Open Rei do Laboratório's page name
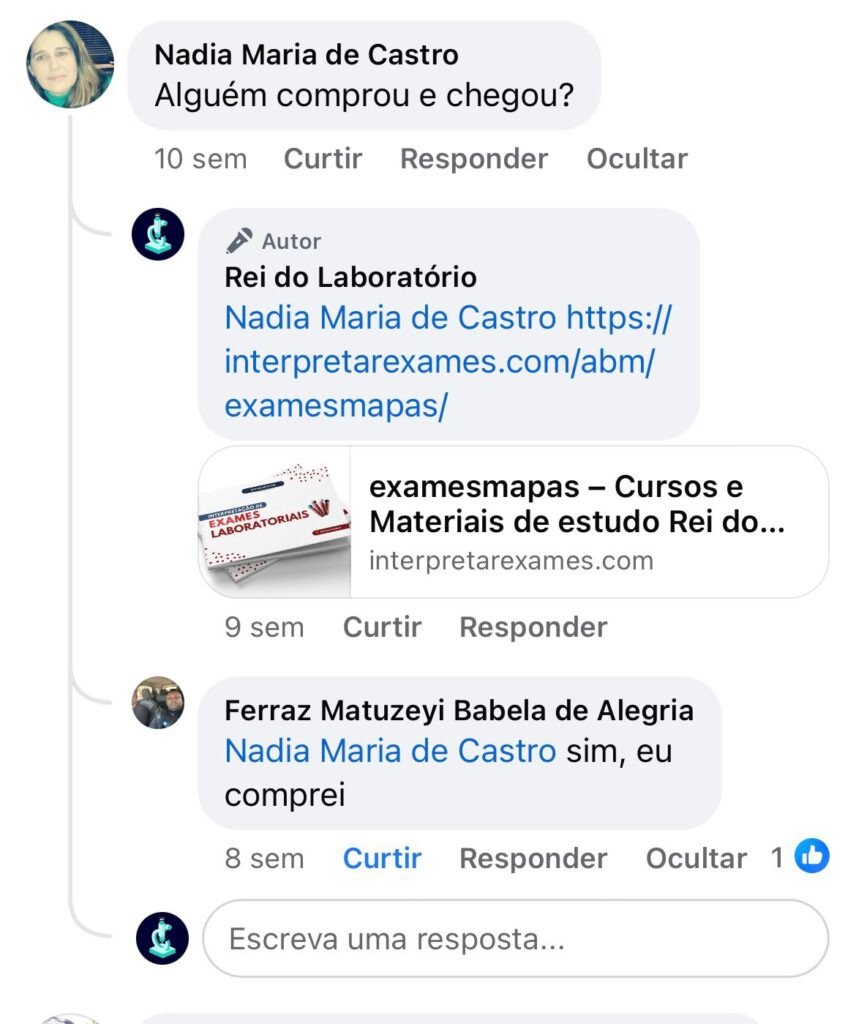The image size is (856, 1024). (x=350, y=277)
